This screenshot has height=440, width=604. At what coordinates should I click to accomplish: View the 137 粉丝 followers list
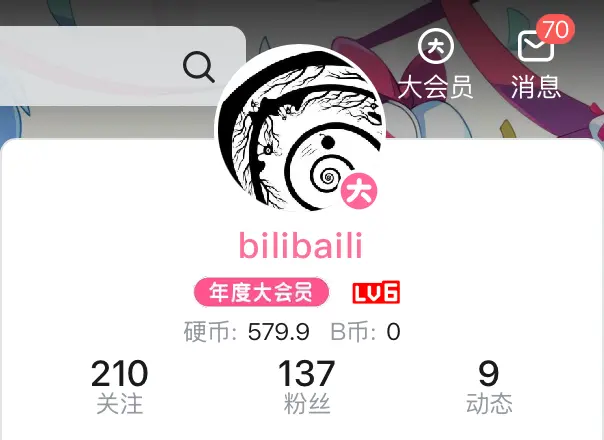306,386
